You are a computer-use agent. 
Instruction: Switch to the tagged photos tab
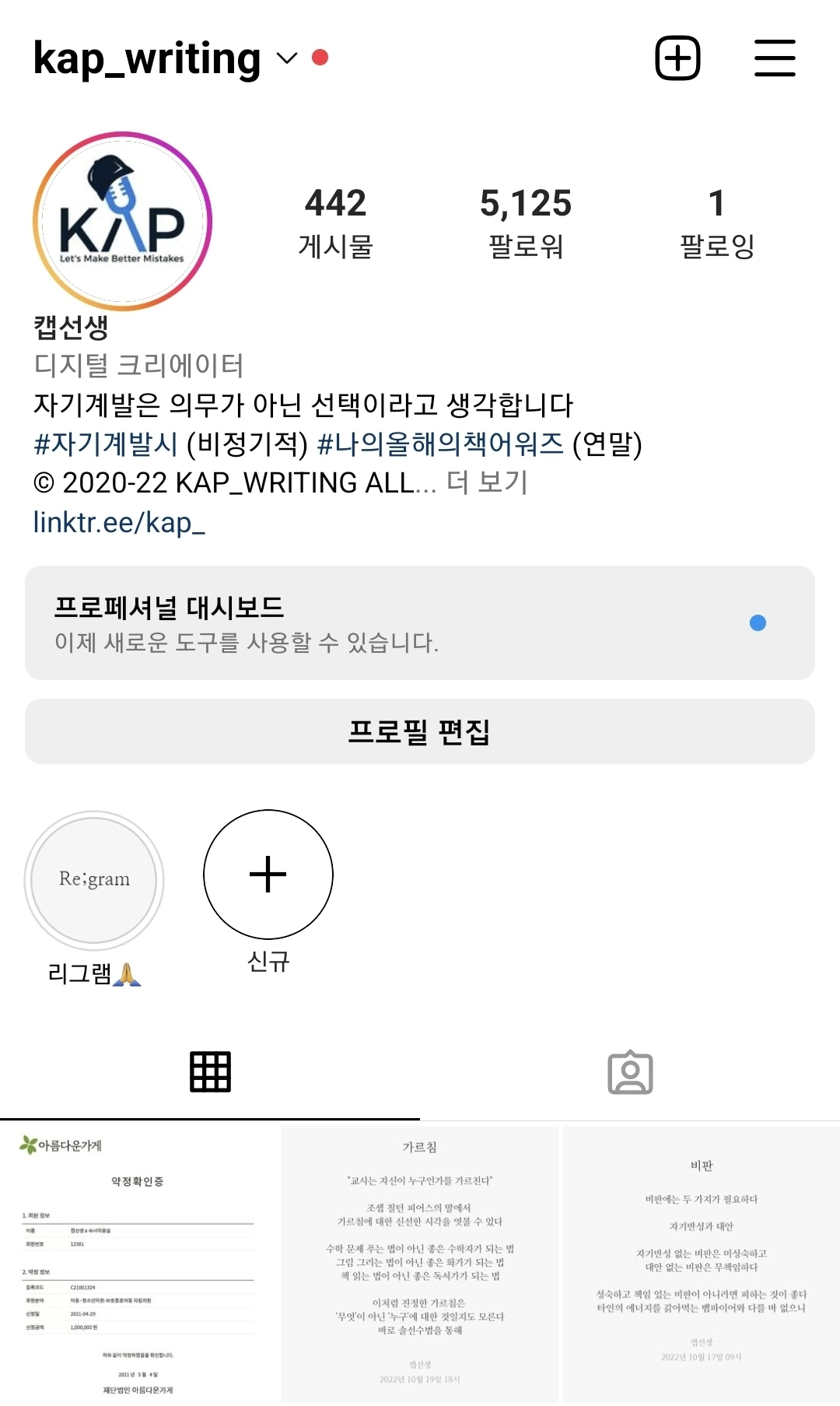click(x=630, y=1072)
